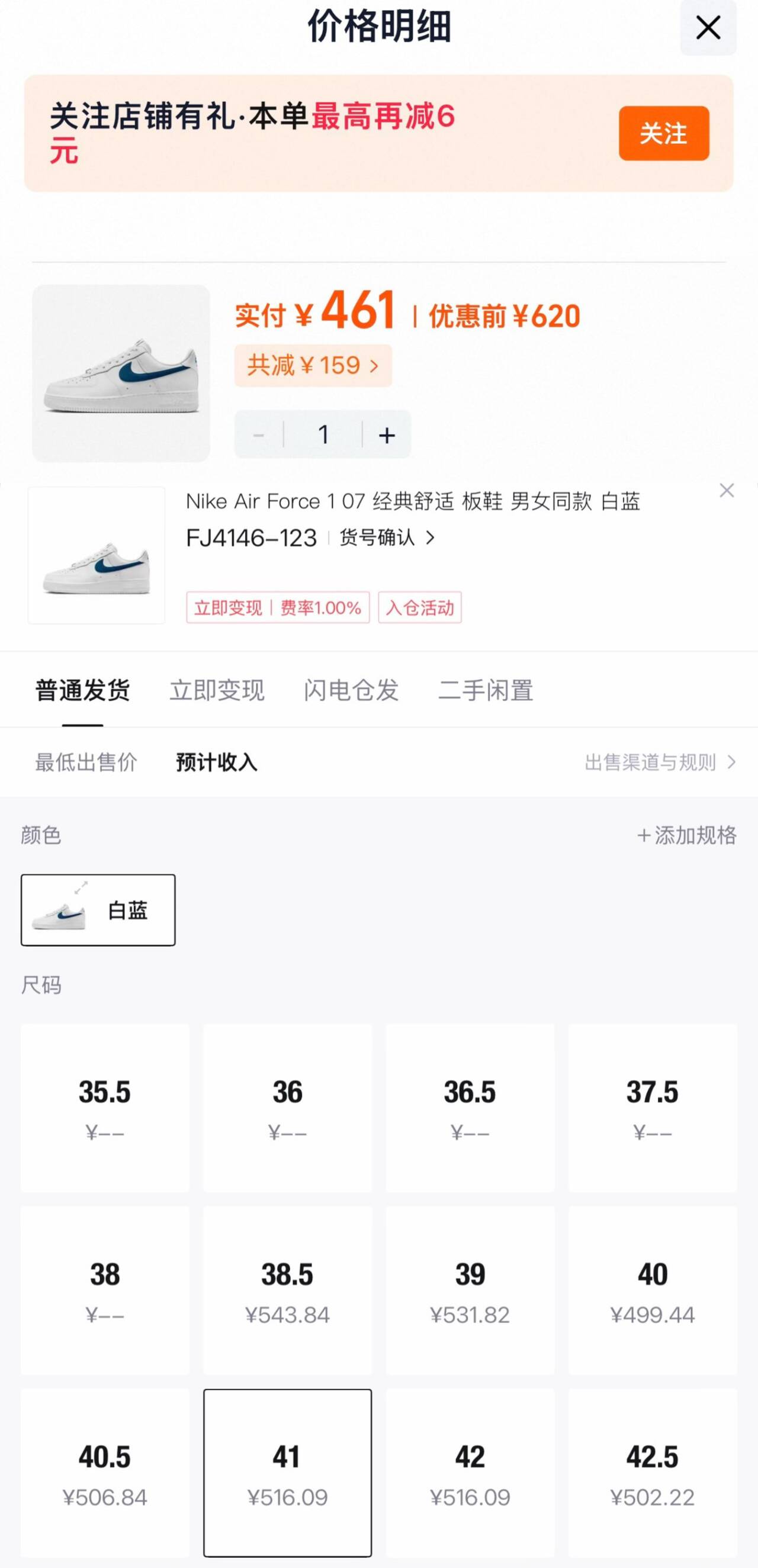Switch to the 立即变现 tab
758x1568 pixels.
[217, 691]
